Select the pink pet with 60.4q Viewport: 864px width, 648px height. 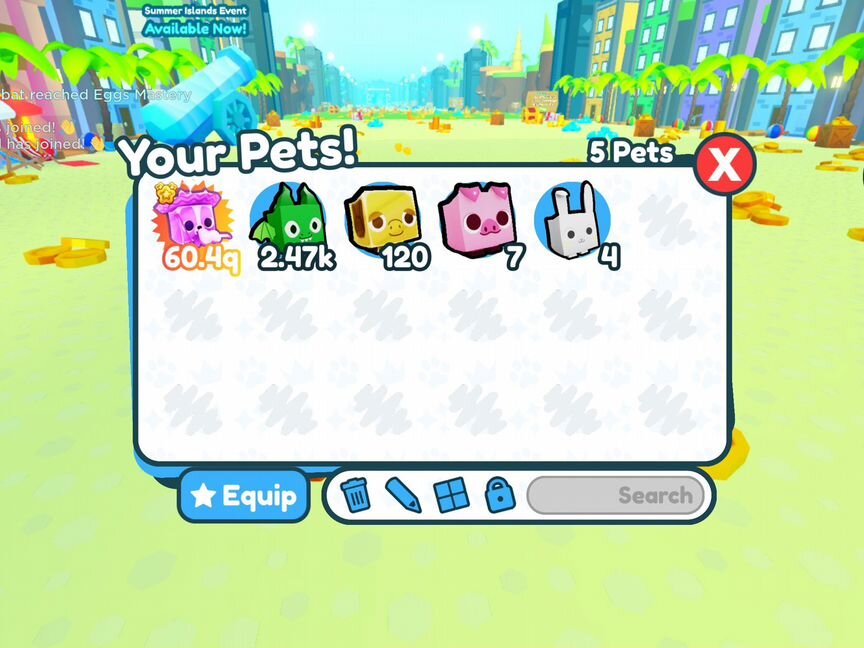pyautogui.click(x=199, y=226)
